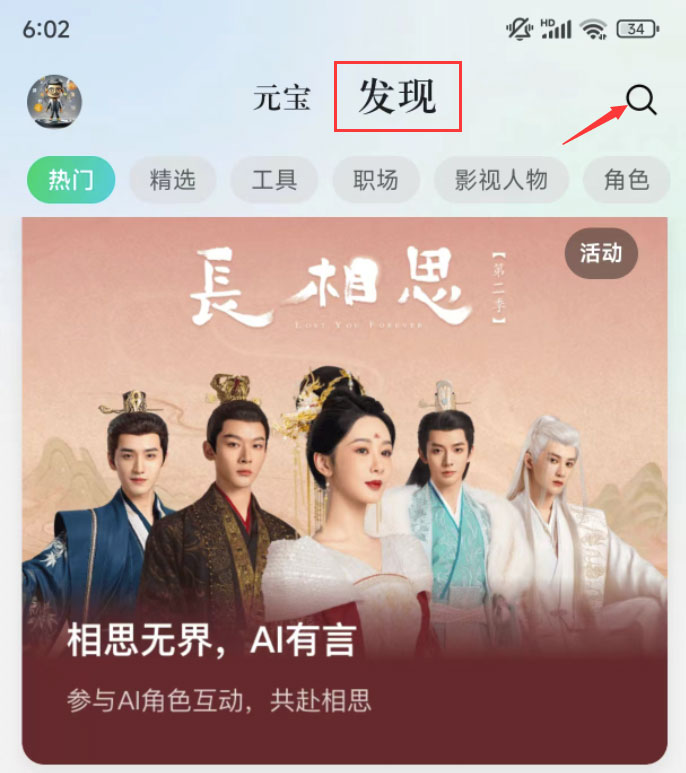
Task: Switch to the 元宝 tab
Action: pyautogui.click(x=281, y=99)
